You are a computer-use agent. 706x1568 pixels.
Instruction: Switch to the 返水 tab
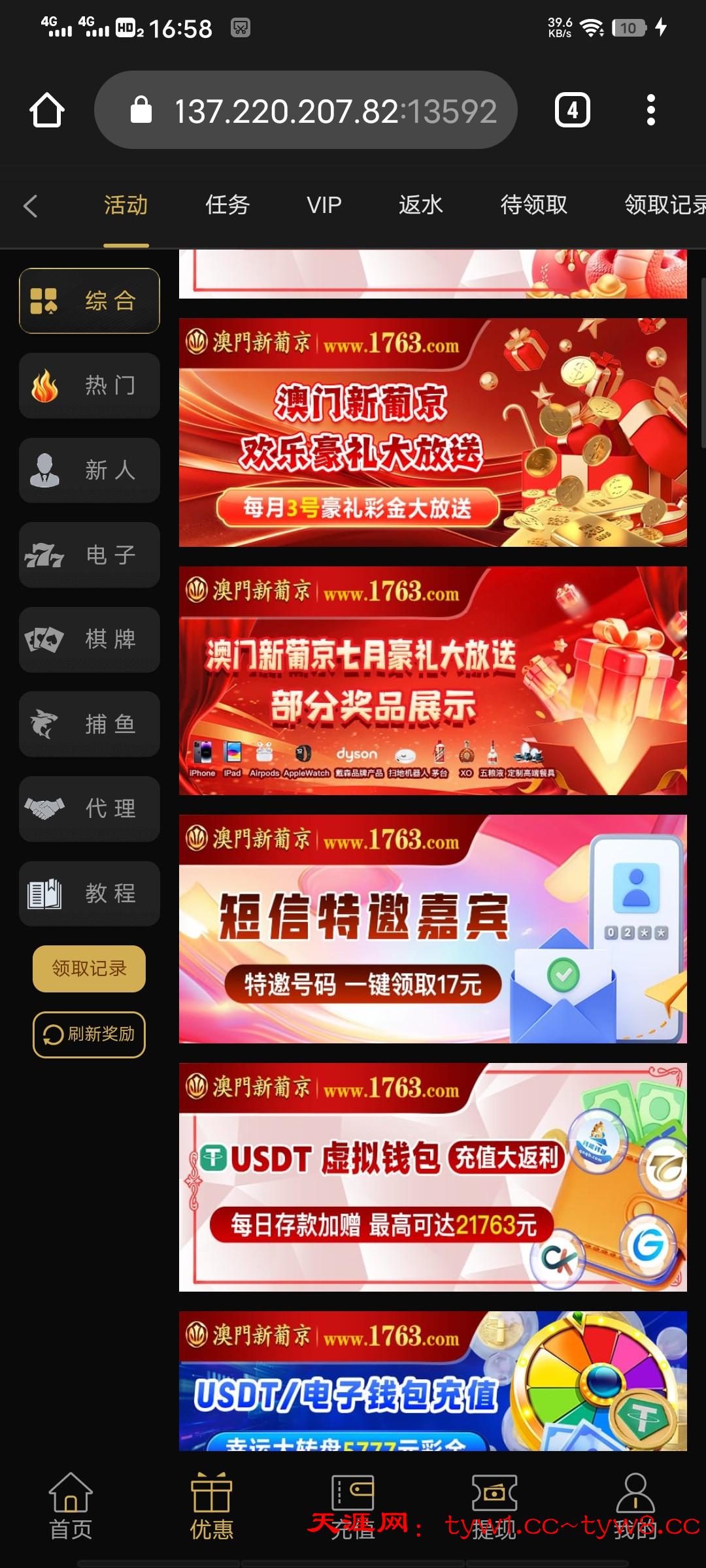tap(420, 205)
